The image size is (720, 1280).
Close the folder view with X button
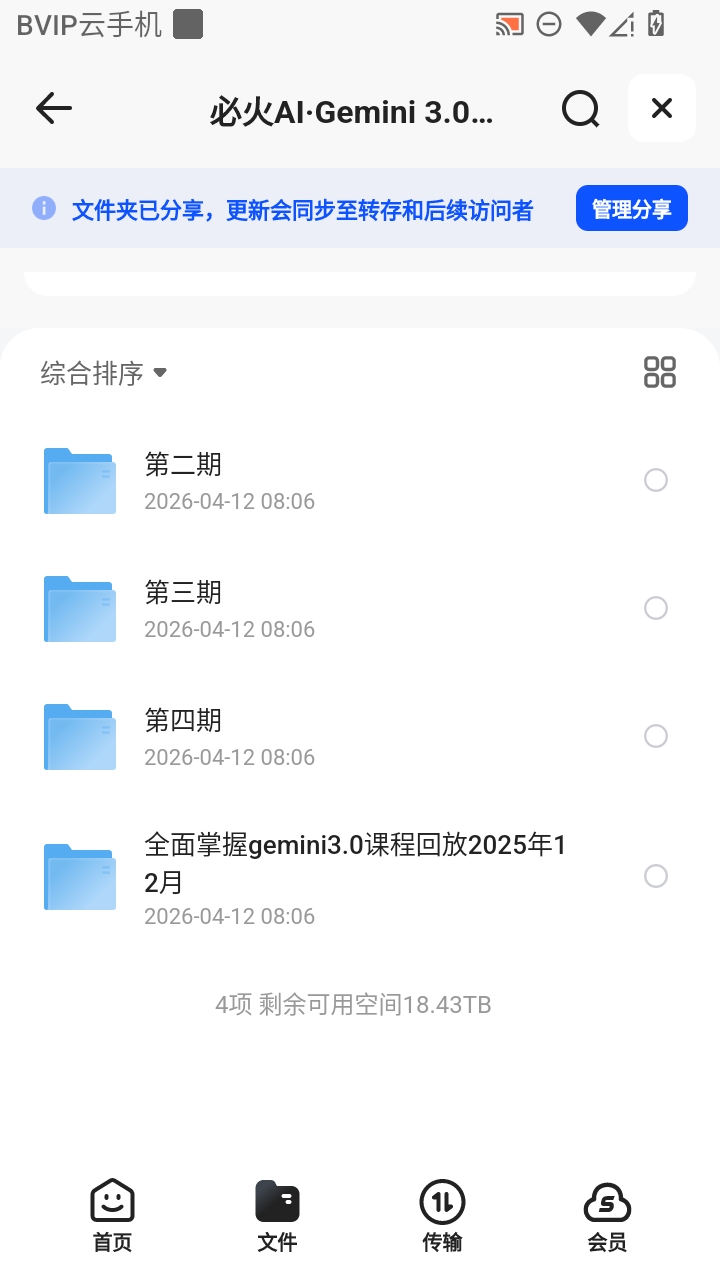[x=662, y=108]
